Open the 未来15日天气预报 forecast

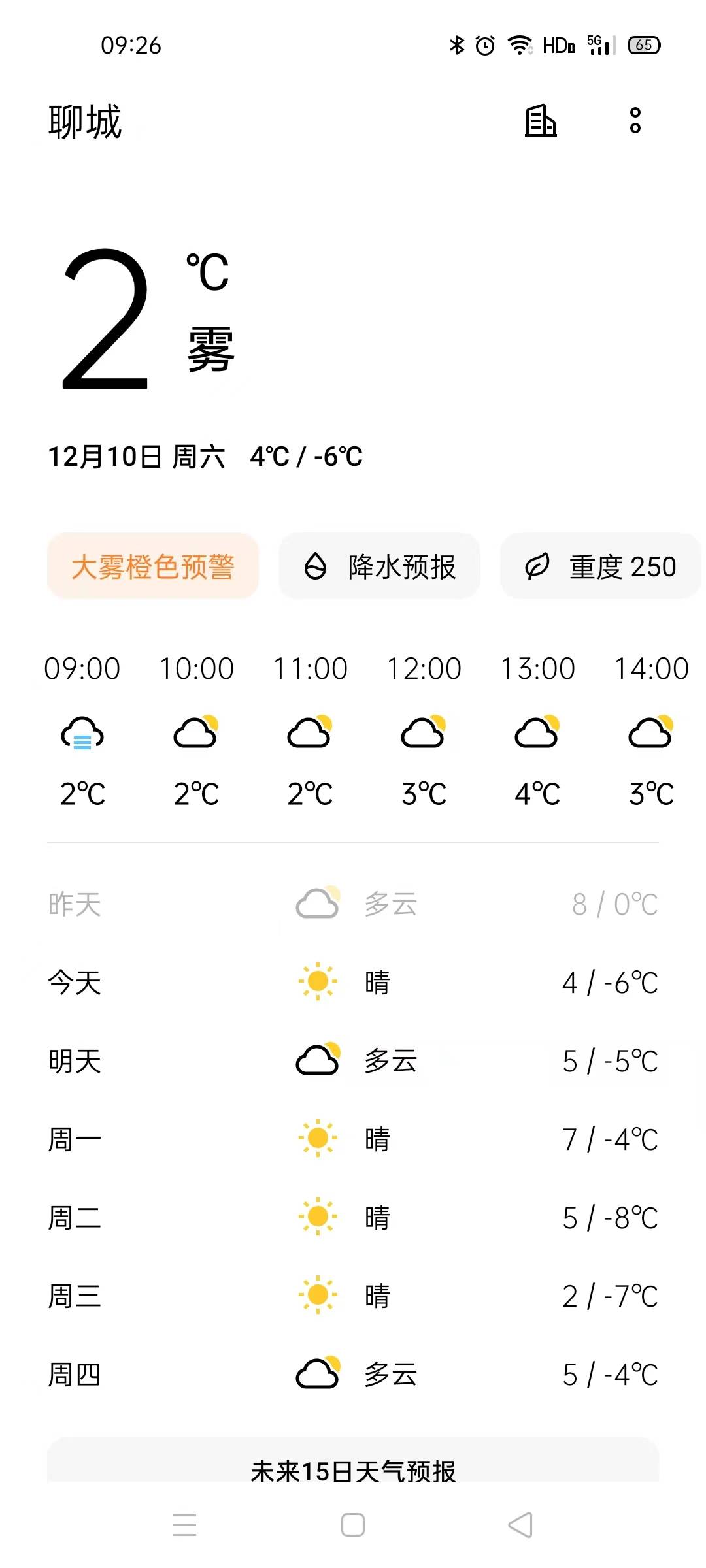coord(353,1470)
